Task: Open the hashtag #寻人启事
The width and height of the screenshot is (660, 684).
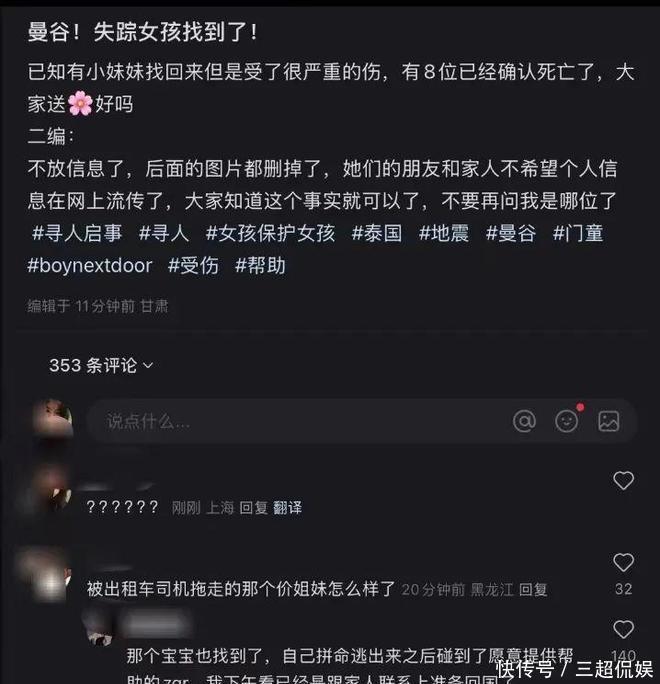Action: [x=77, y=233]
